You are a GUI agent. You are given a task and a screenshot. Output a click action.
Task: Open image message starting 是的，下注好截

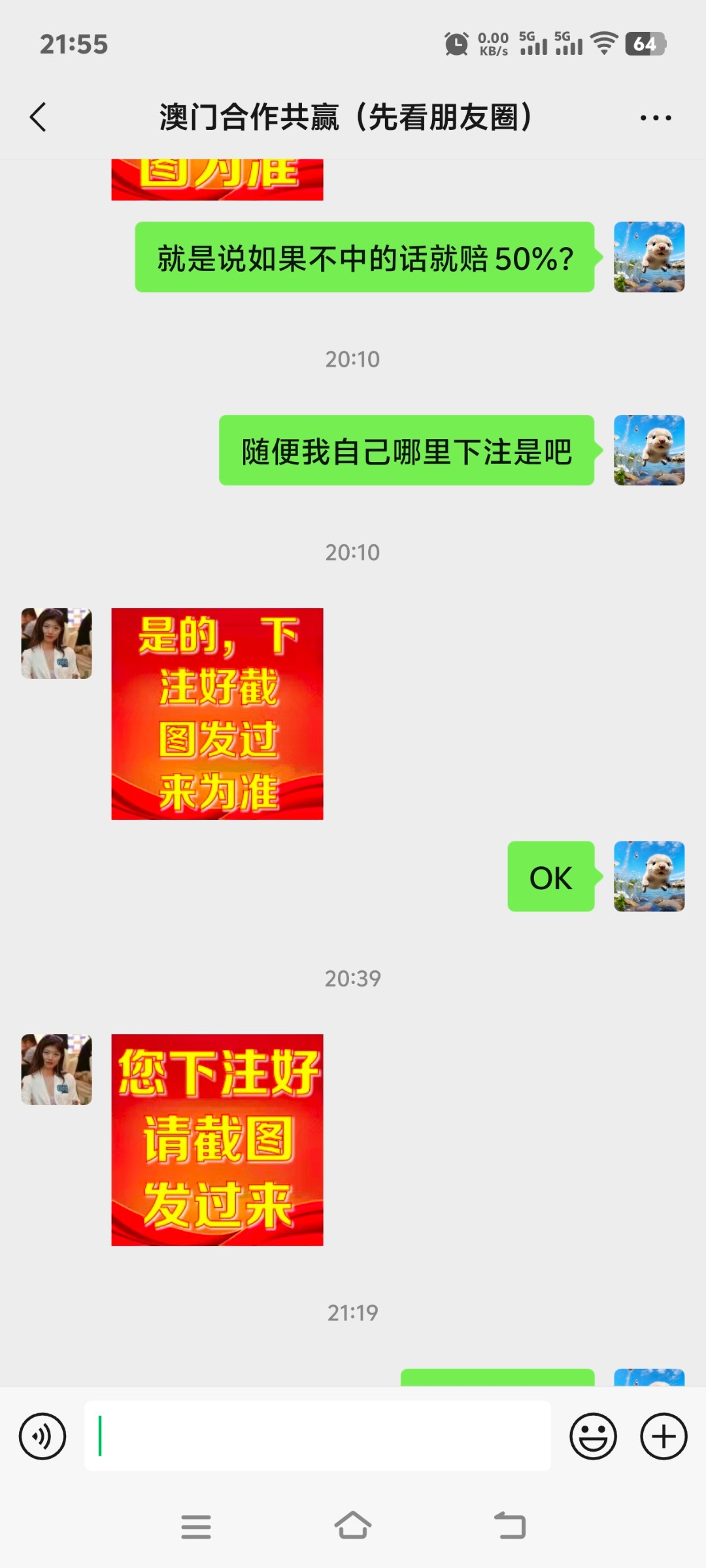tap(217, 713)
